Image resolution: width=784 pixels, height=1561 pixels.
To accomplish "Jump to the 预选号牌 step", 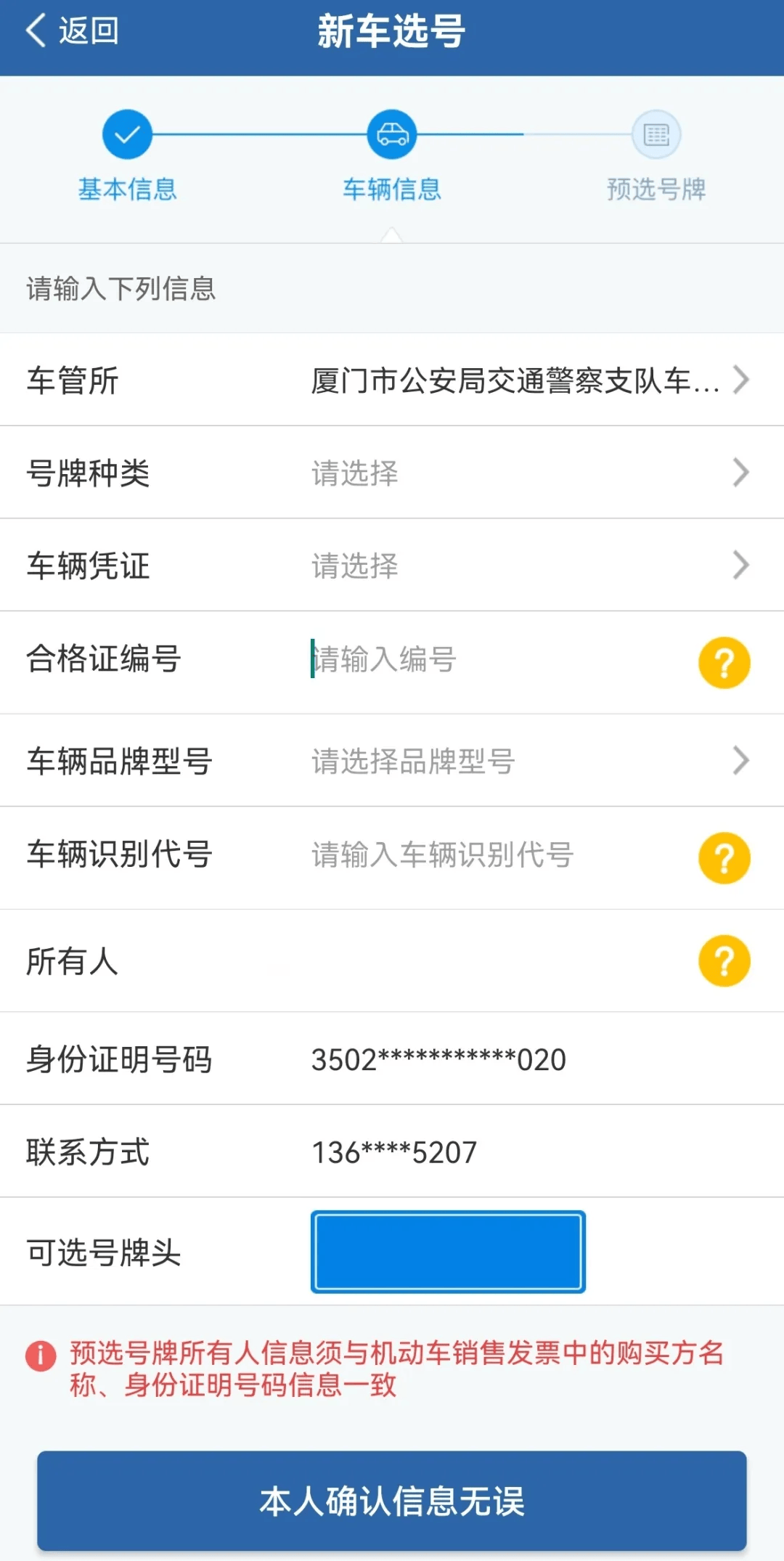I will (656, 155).
